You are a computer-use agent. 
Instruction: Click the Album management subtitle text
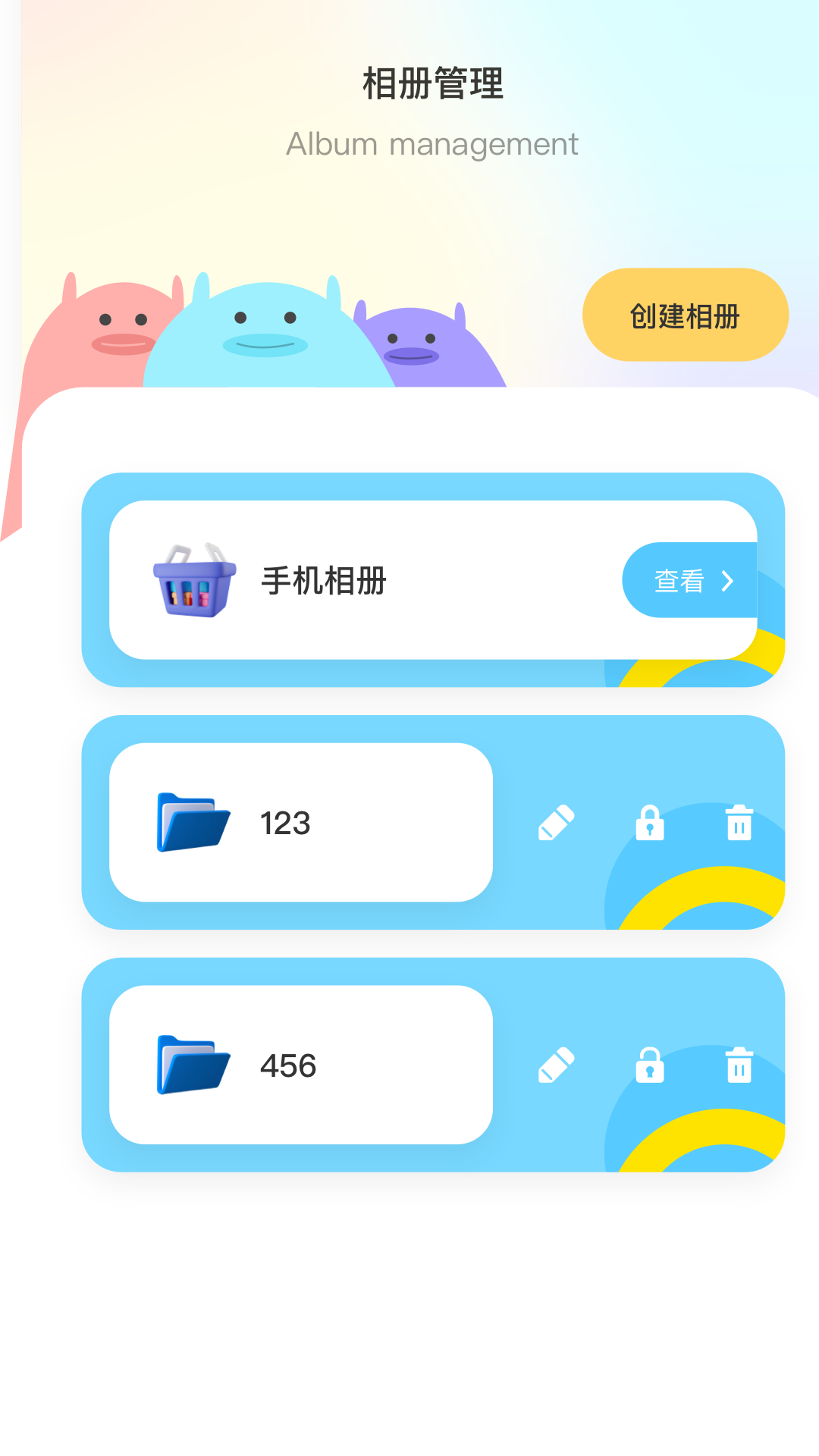432,143
